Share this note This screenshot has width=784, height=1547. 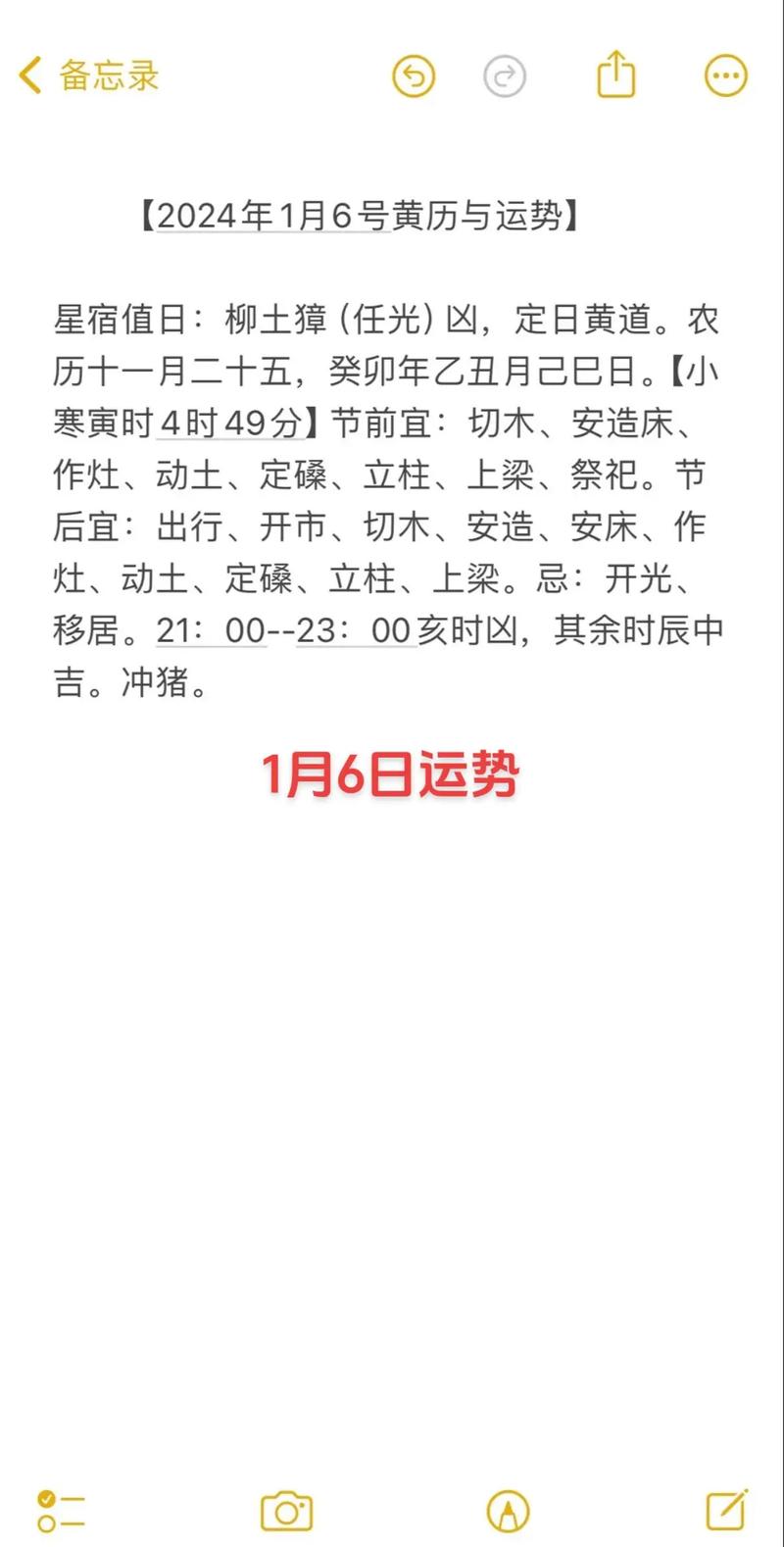[616, 75]
